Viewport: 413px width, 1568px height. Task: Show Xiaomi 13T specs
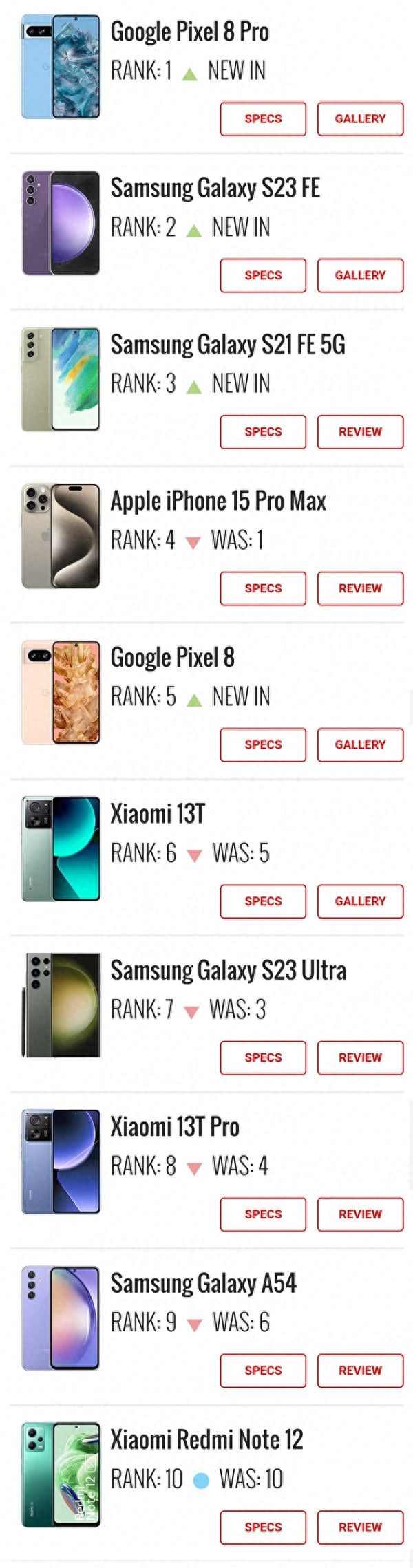[x=263, y=901]
